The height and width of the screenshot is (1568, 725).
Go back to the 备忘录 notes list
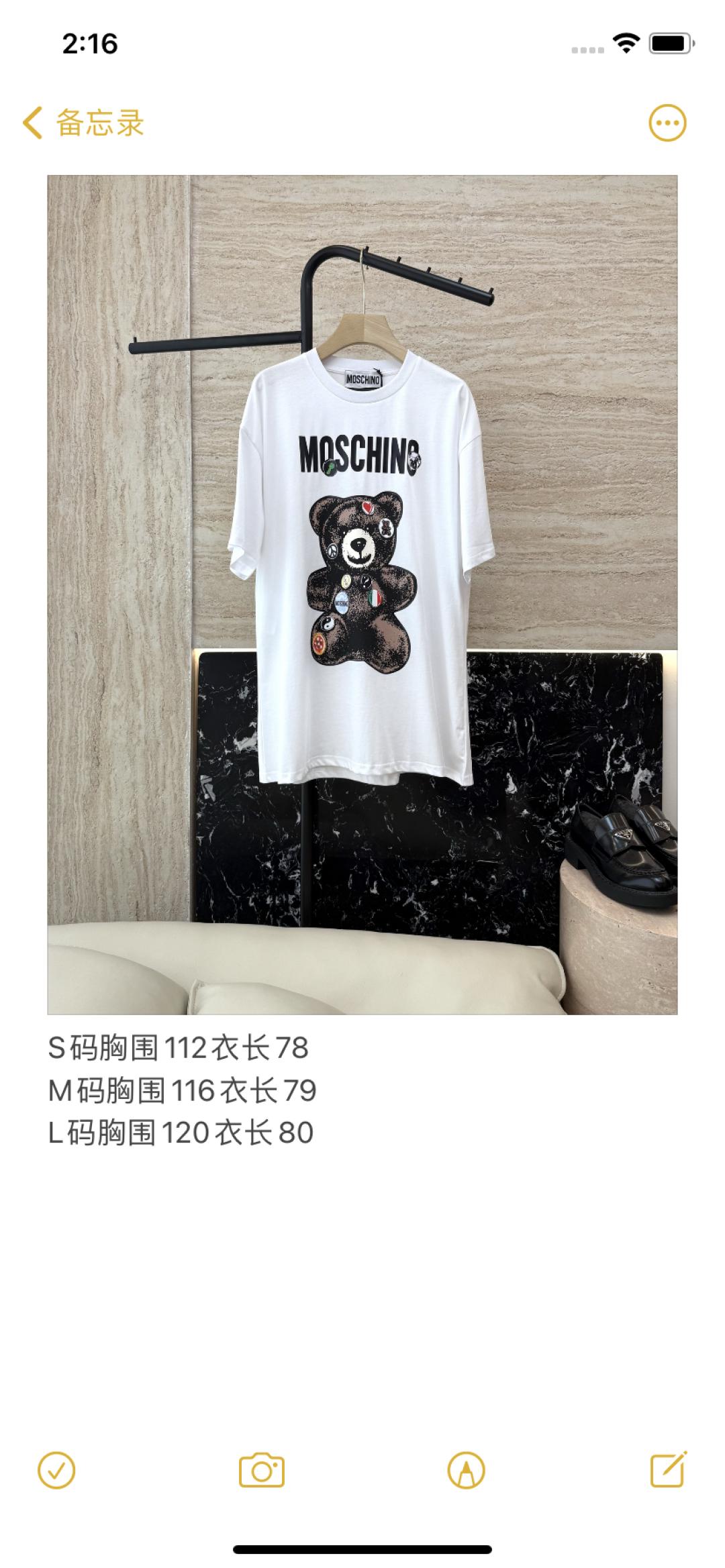point(83,123)
